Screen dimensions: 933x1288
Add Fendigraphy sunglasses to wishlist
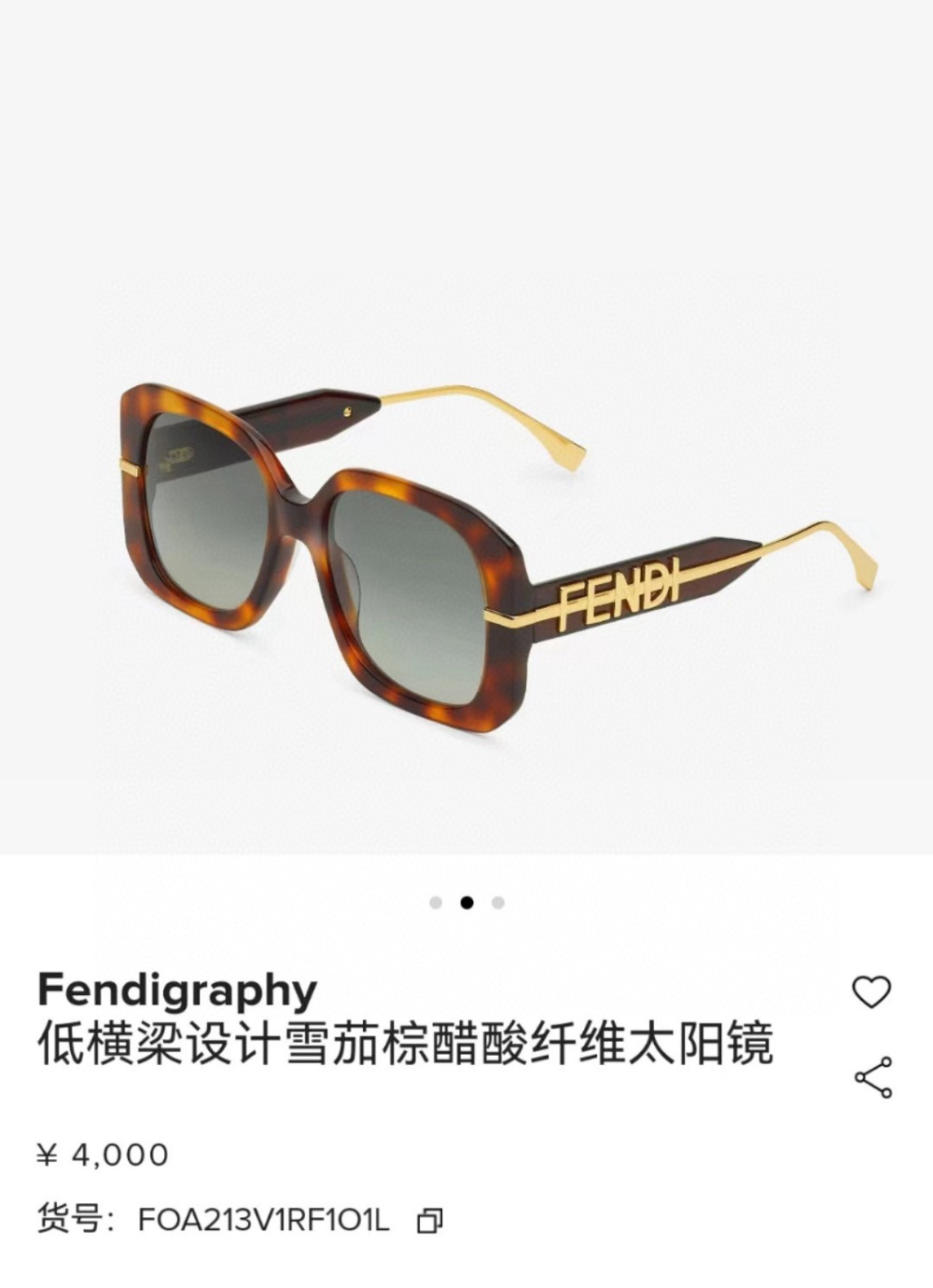point(871,991)
